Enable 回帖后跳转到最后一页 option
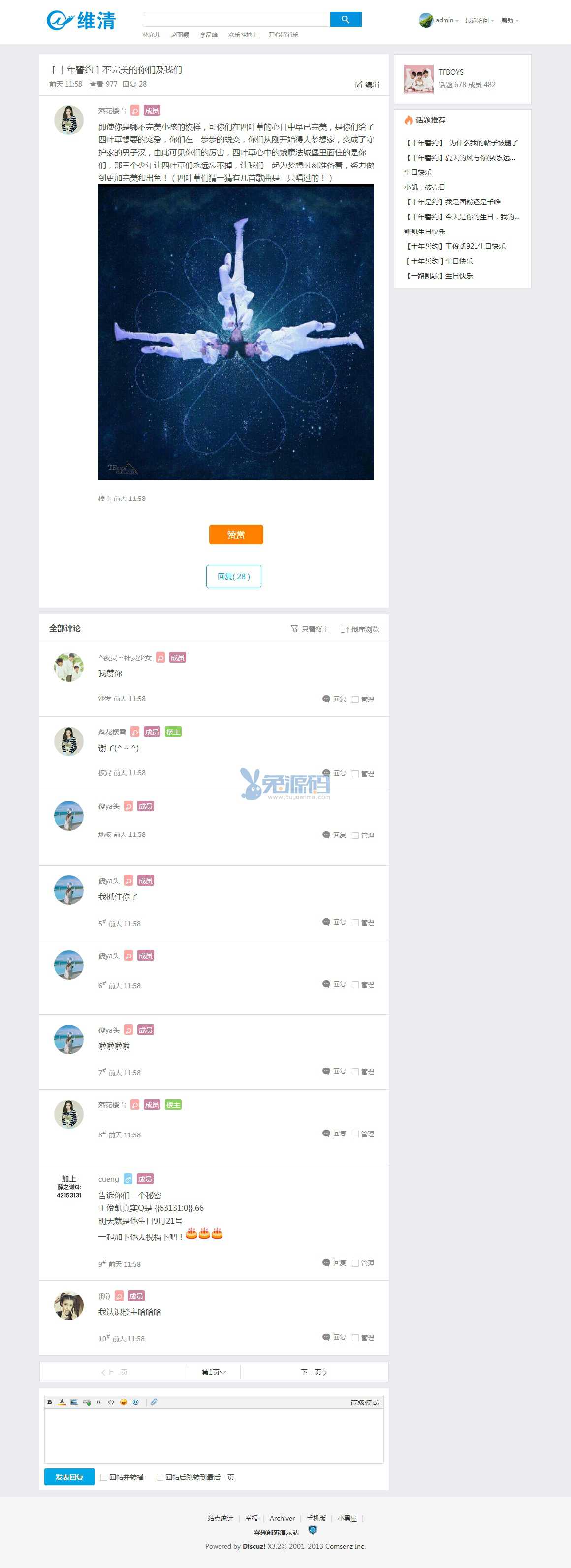This screenshot has height=1568, width=571. pyautogui.click(x=160, y=1477)
